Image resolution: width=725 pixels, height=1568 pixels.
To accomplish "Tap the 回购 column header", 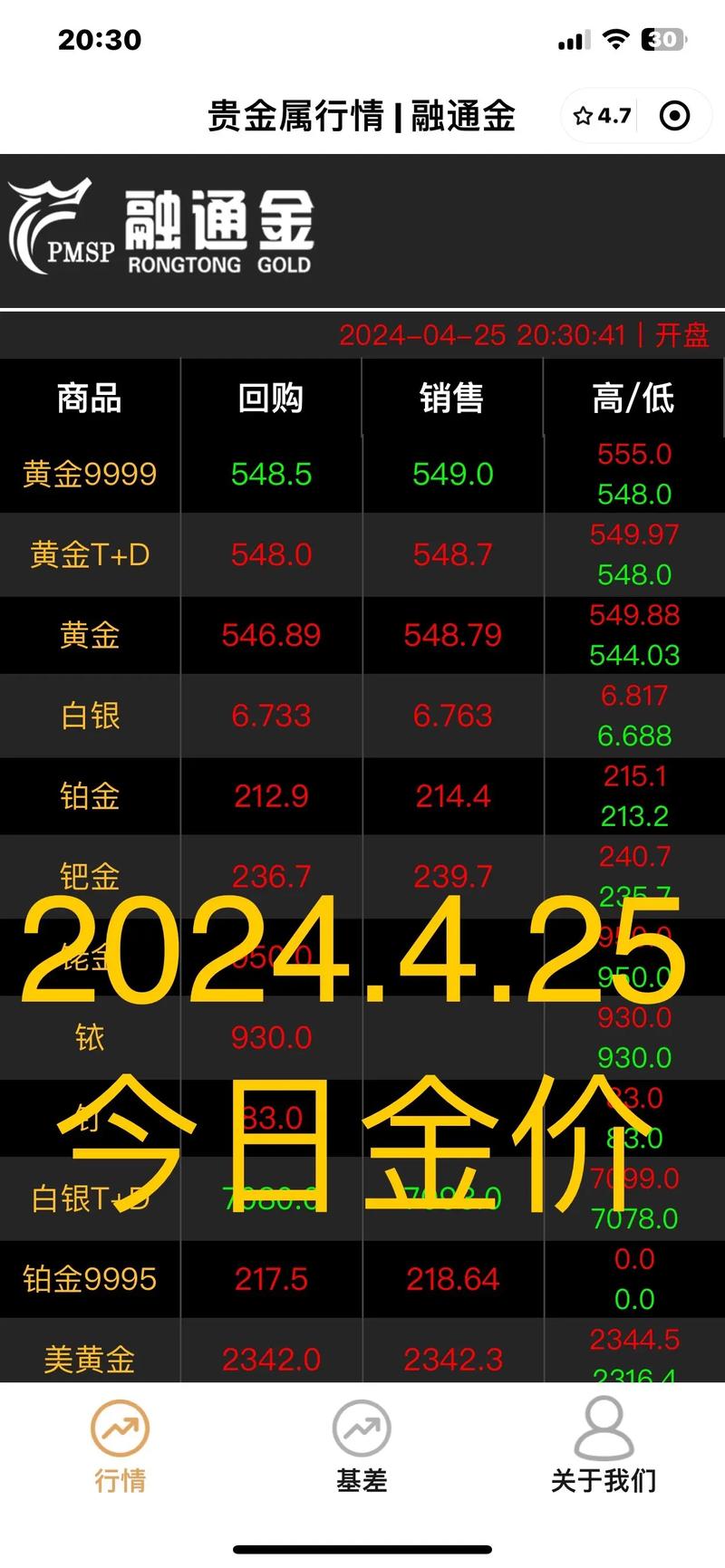I will [271, 399].
